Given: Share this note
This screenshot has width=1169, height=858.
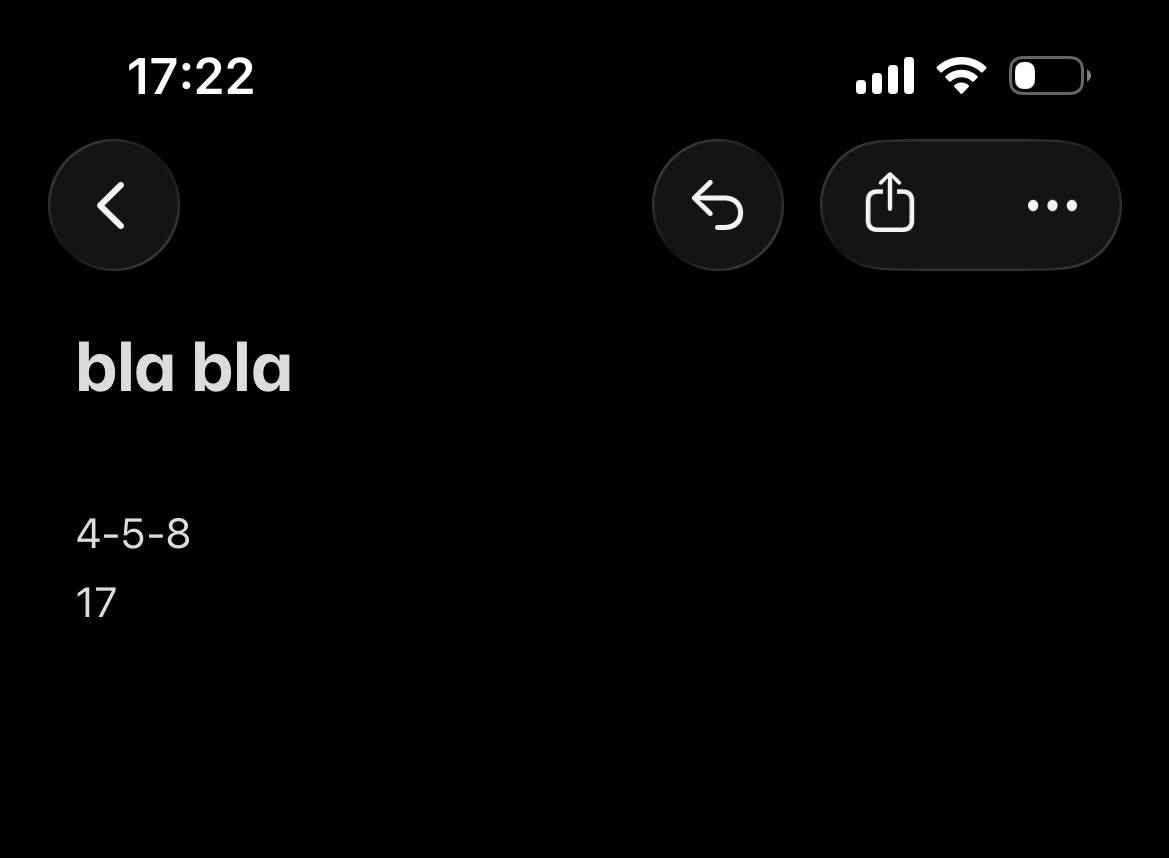Looking at the screenshot, I should point(889,203).
